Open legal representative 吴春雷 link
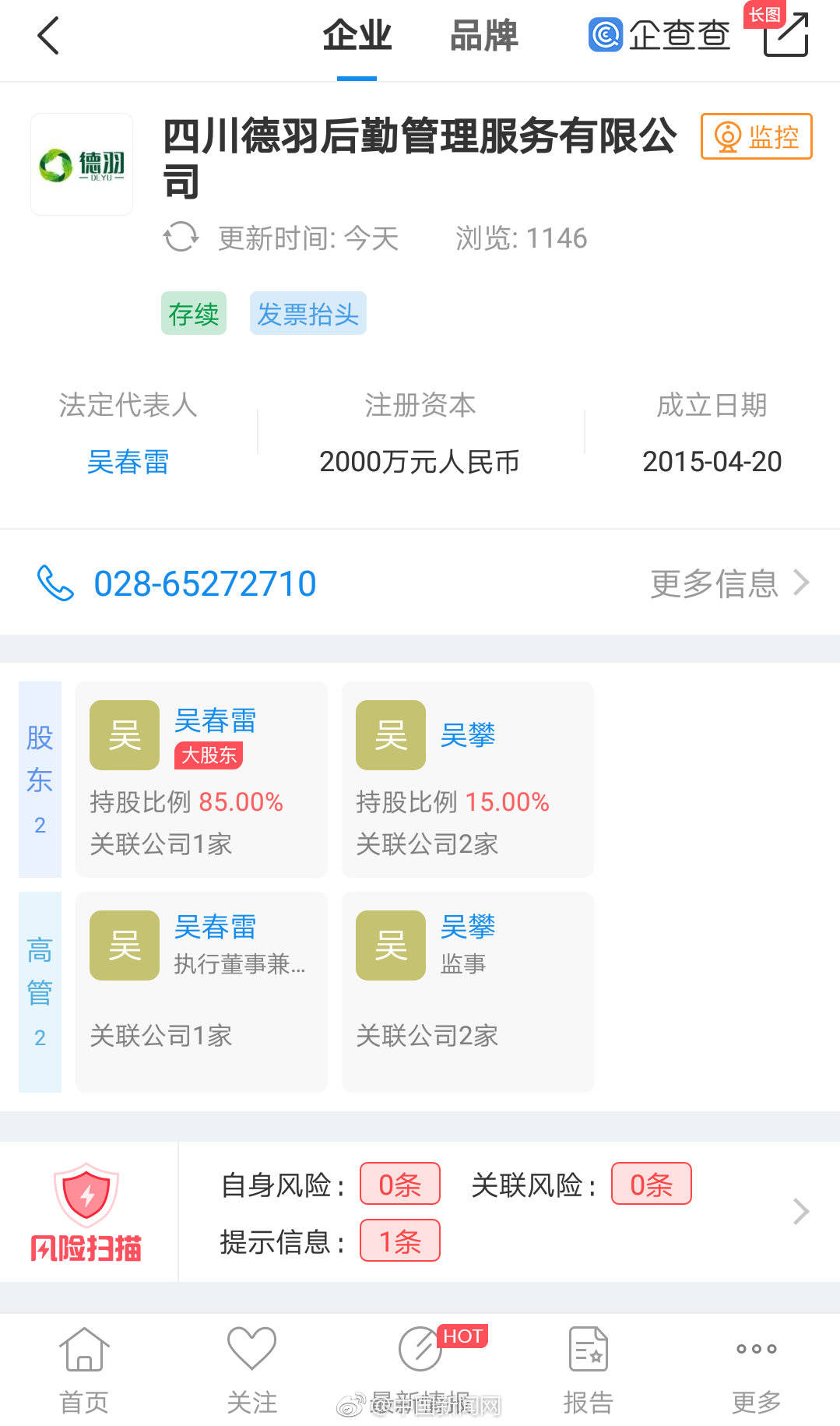The height and width of the screenshot is (1426, 840). point(128,462)
